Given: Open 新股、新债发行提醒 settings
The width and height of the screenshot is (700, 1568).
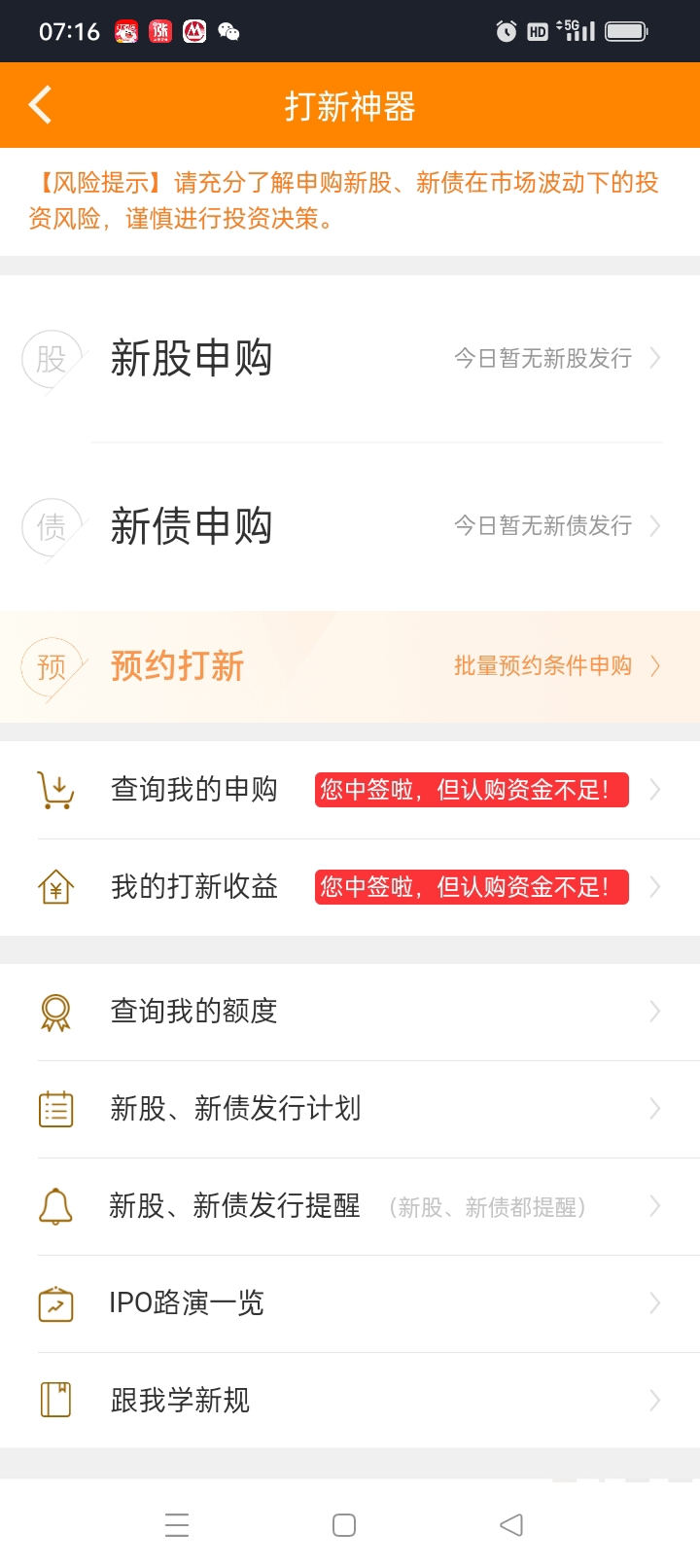Looking at the screenshot, I should (x=350, y=1206).
